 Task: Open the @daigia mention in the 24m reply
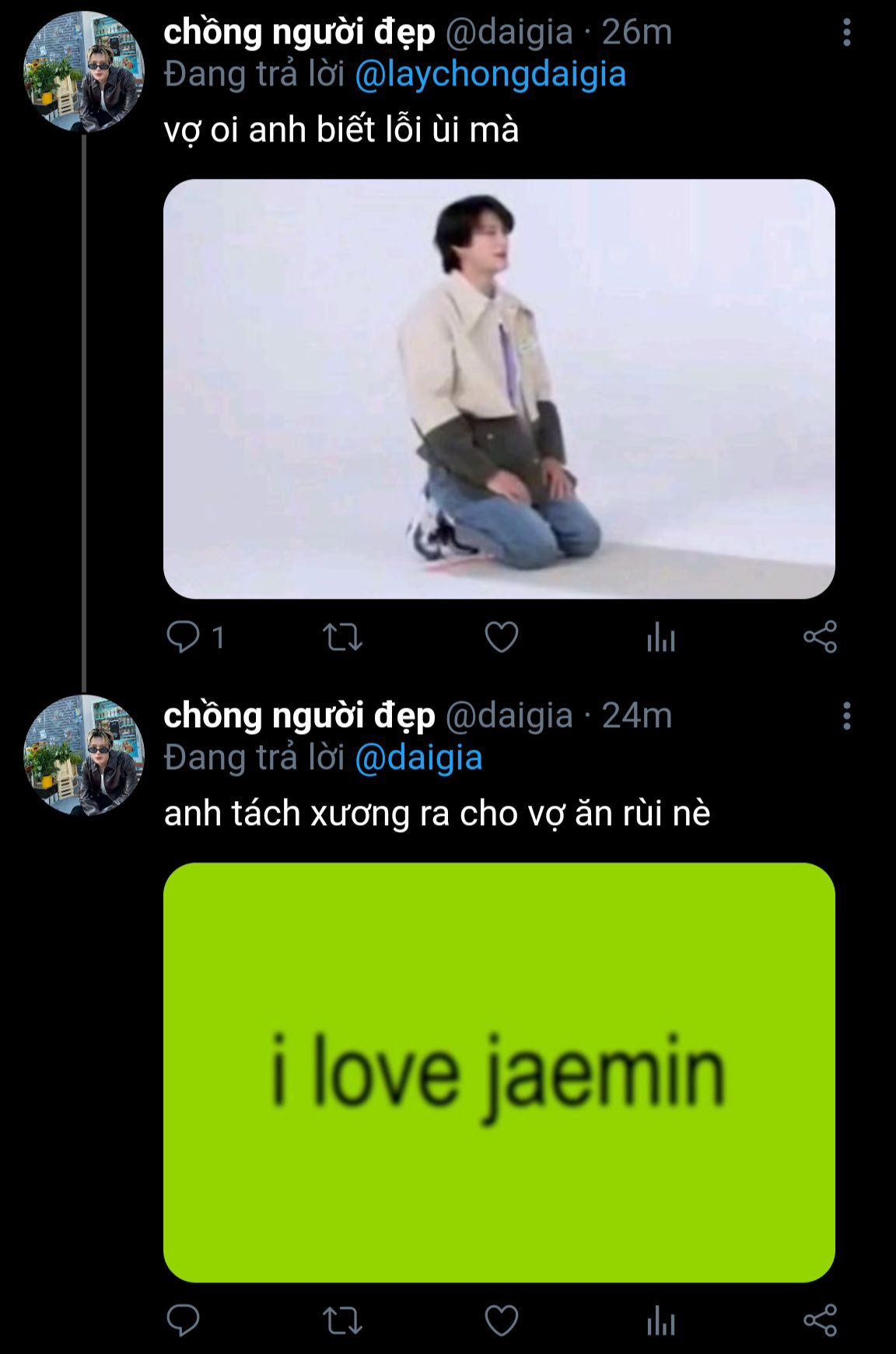tap(418, 758)
